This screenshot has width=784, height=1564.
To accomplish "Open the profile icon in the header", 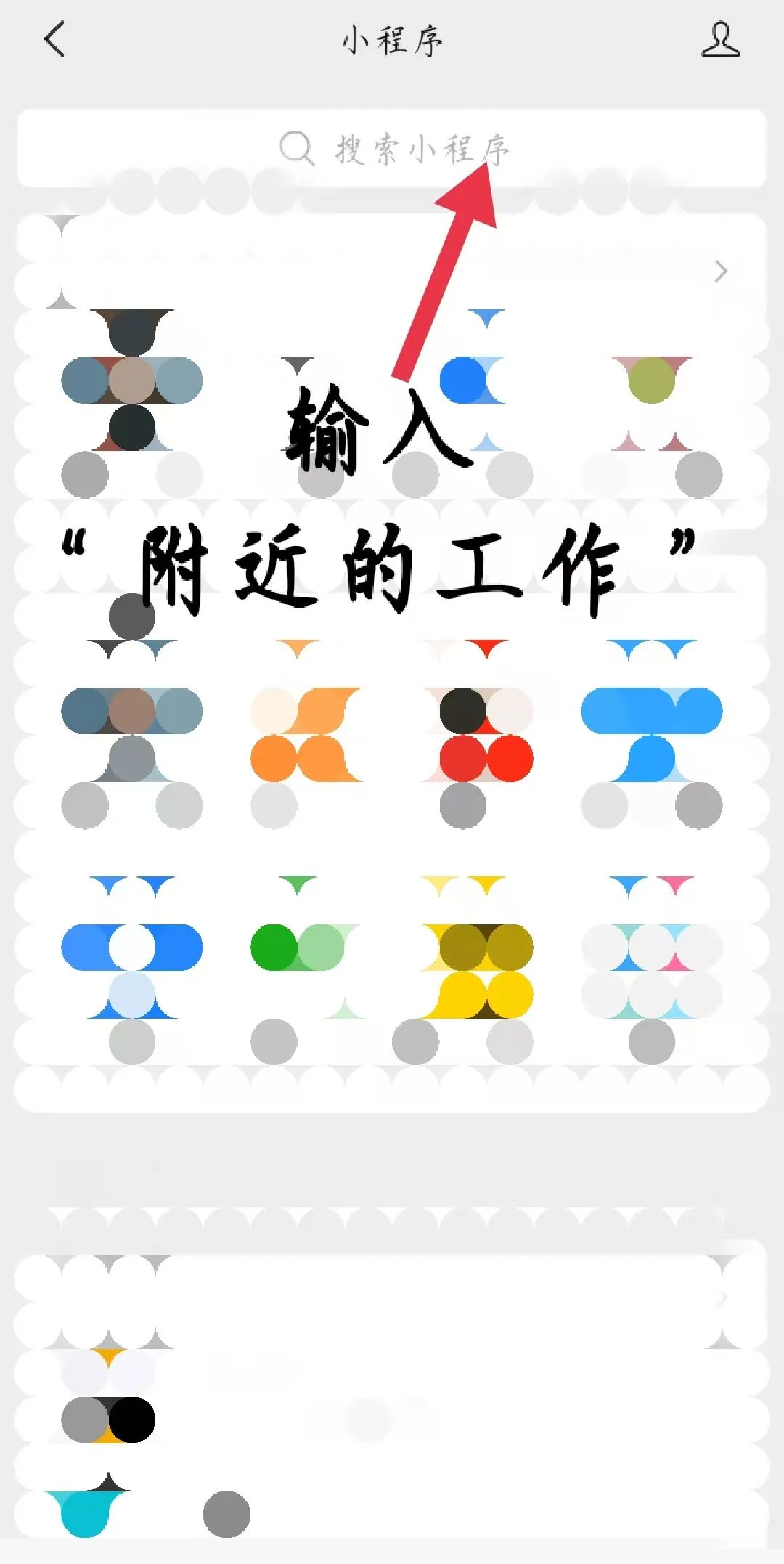I will [x=720, y=39].
